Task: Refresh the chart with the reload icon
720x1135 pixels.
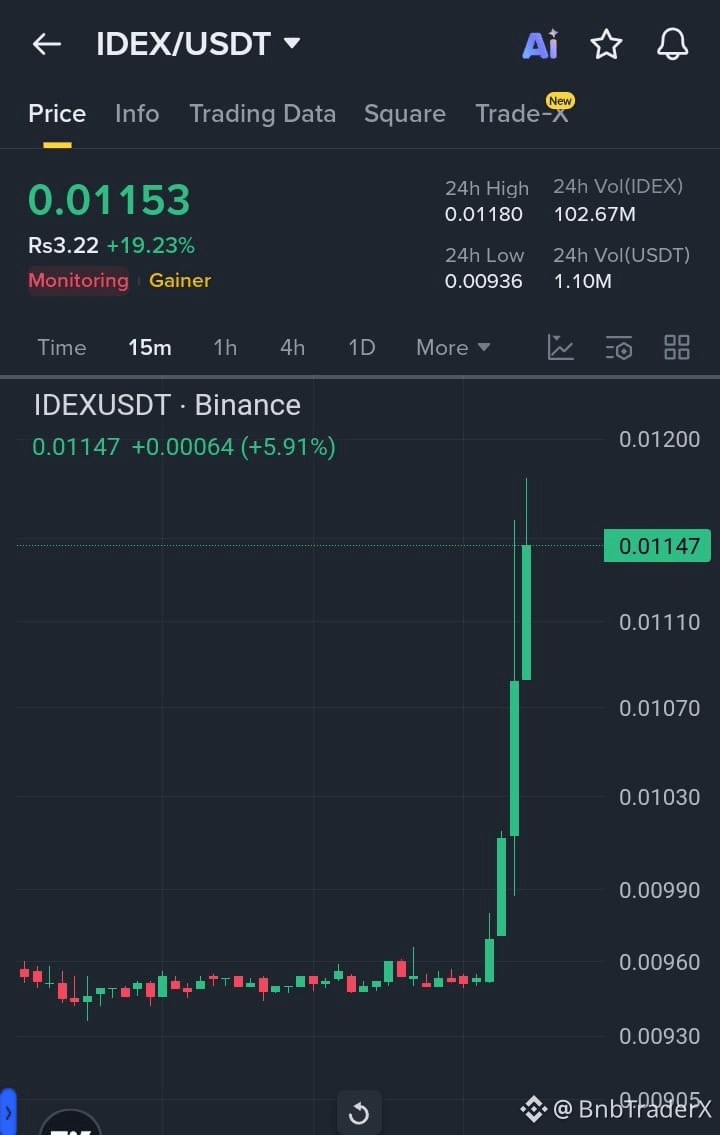Action: (359, 1112)
